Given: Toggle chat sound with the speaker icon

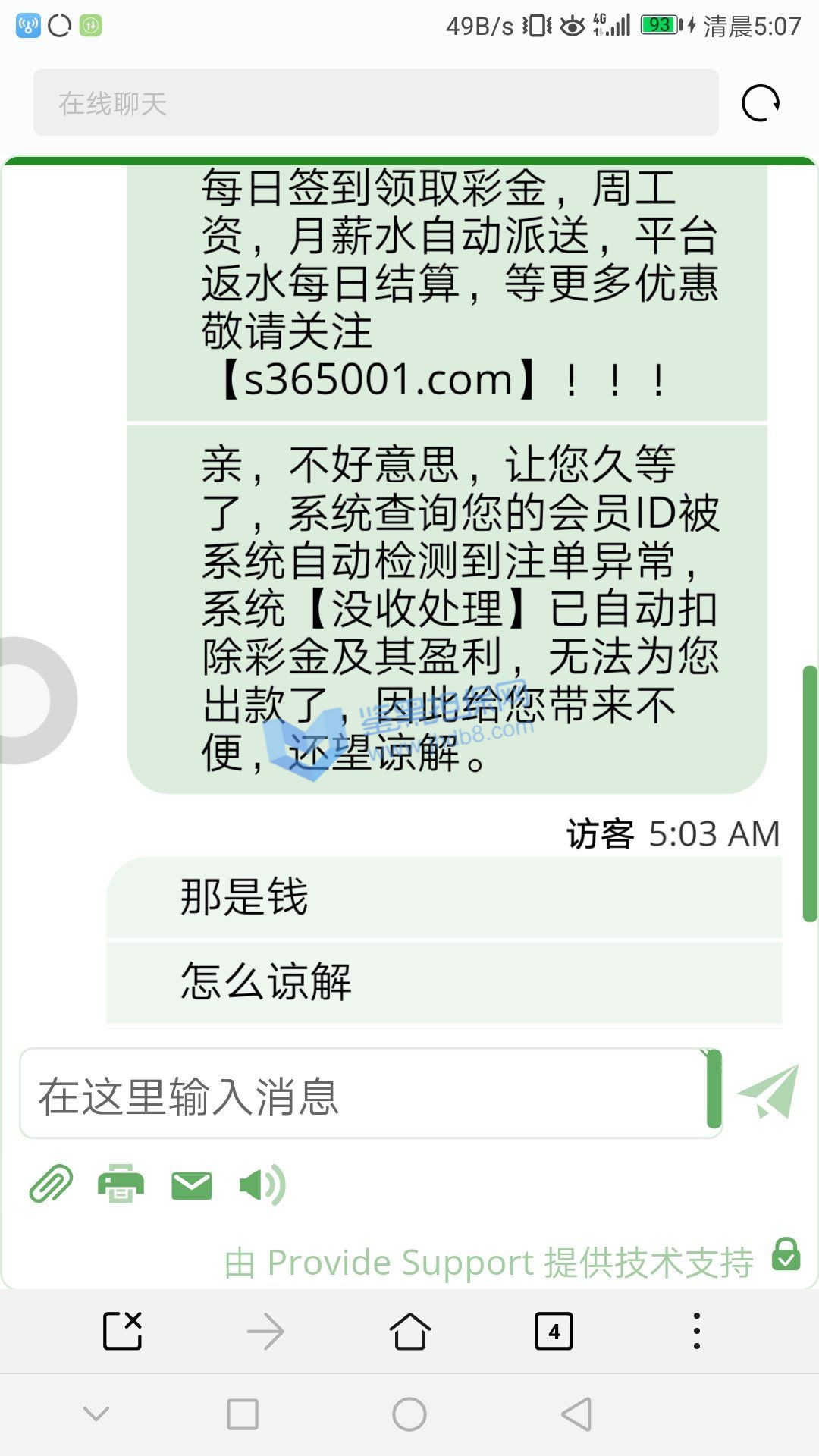Looking at the screenshot, I should click(262, 1185).
